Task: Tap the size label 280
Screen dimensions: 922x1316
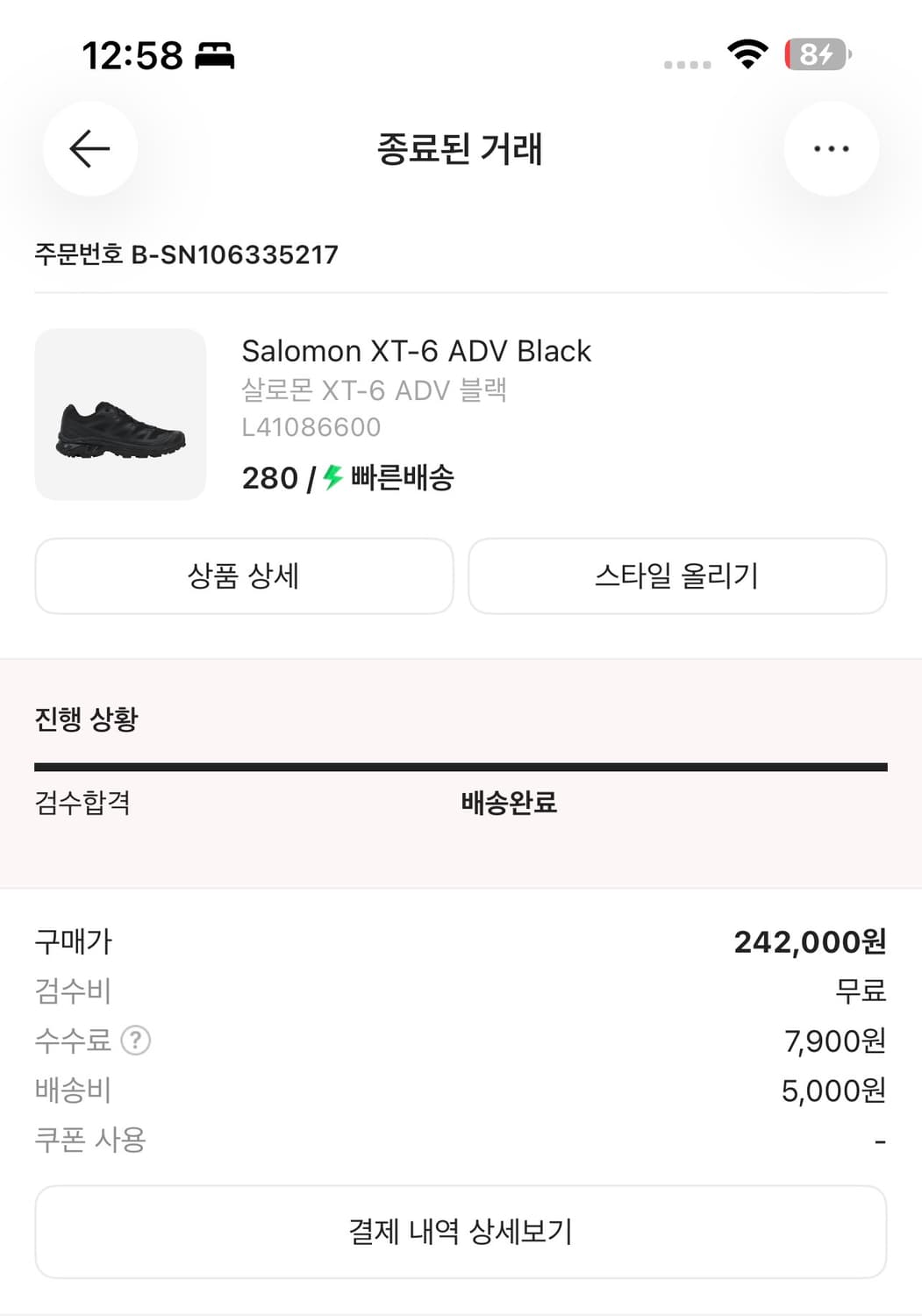Action: [x=268, y=478]
